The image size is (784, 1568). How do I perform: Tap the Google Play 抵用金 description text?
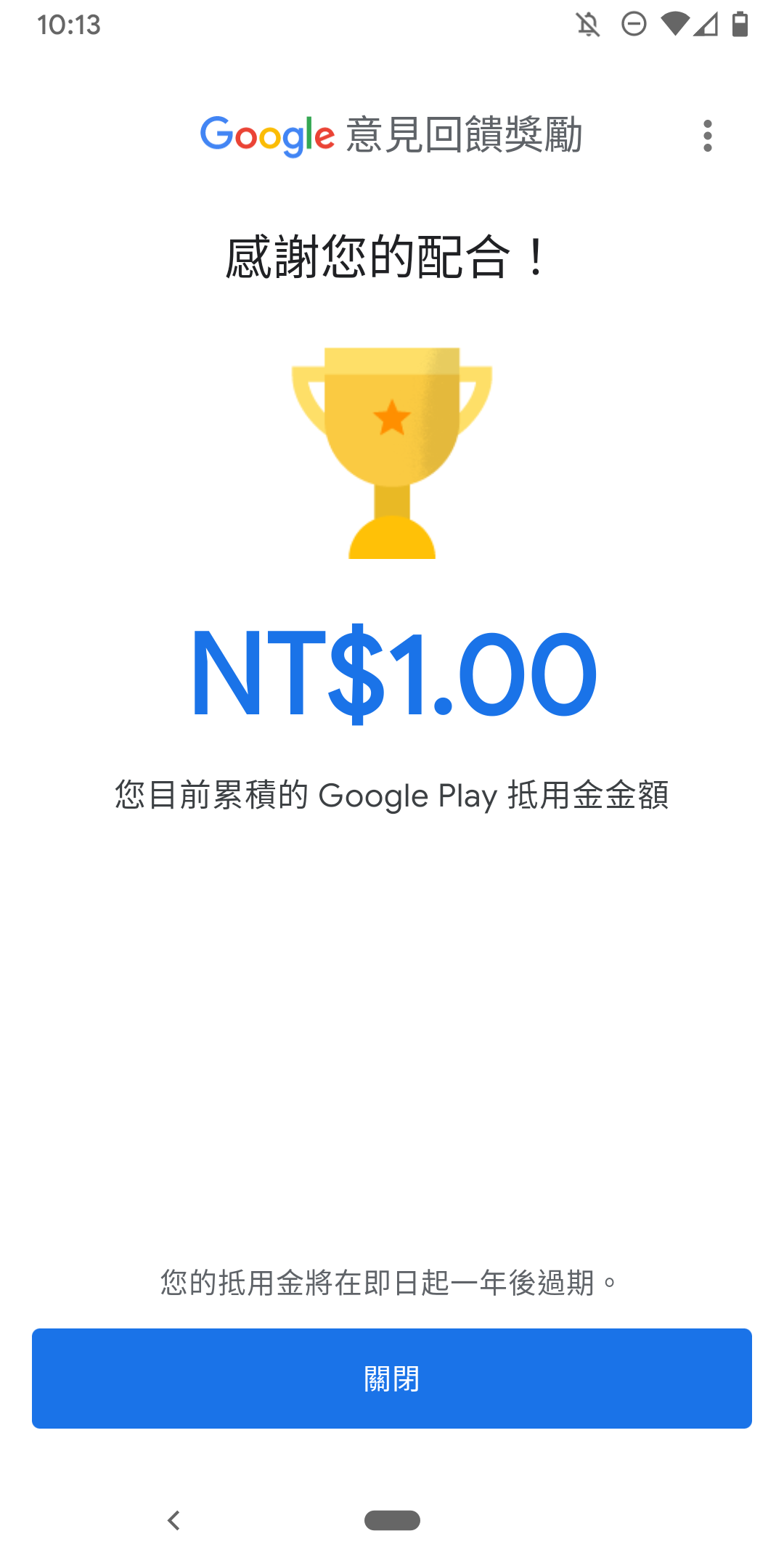click(392, 795)
